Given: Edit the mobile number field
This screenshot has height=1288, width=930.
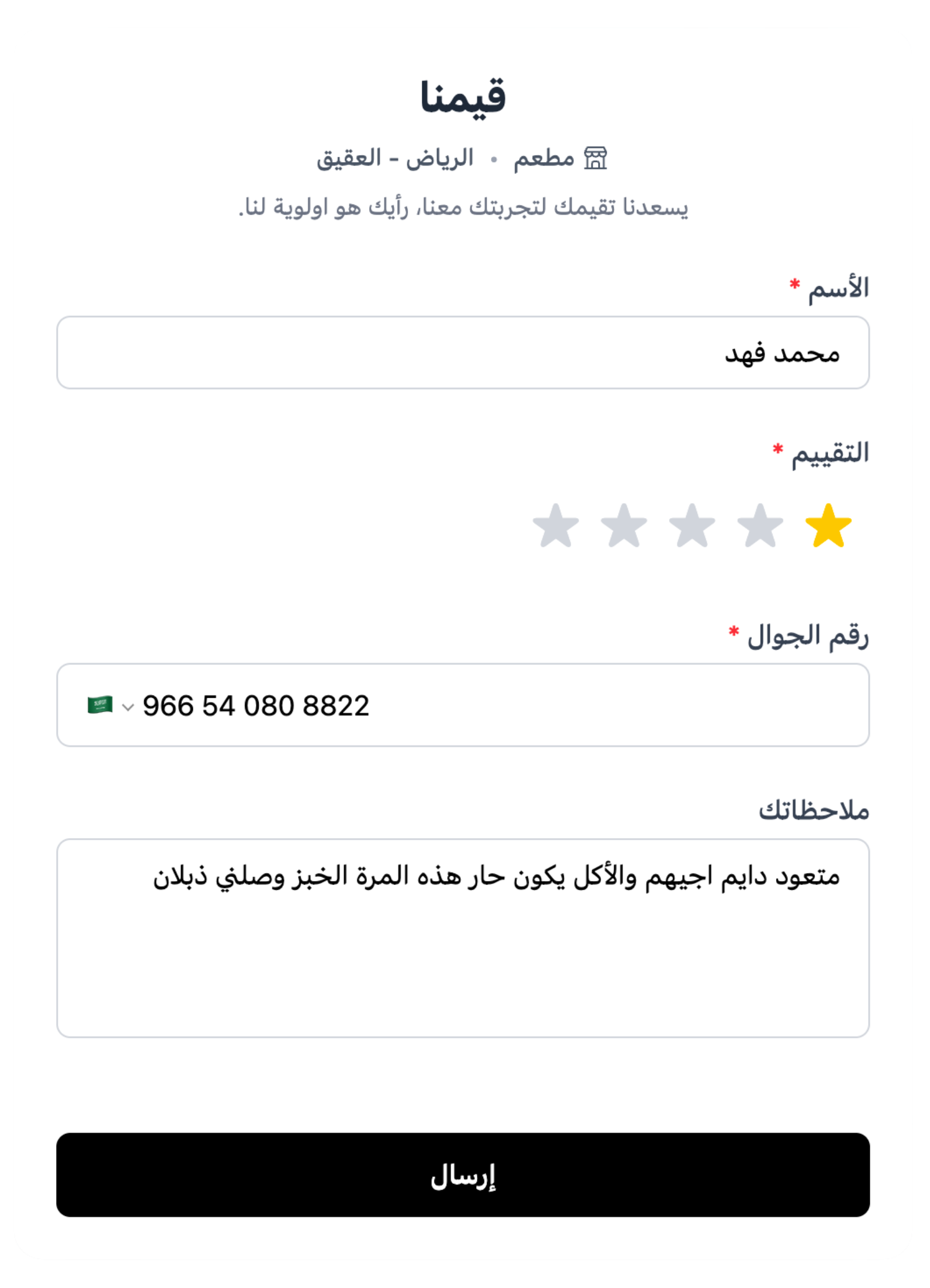Looking at the screenshot, I should coord(515,706).
